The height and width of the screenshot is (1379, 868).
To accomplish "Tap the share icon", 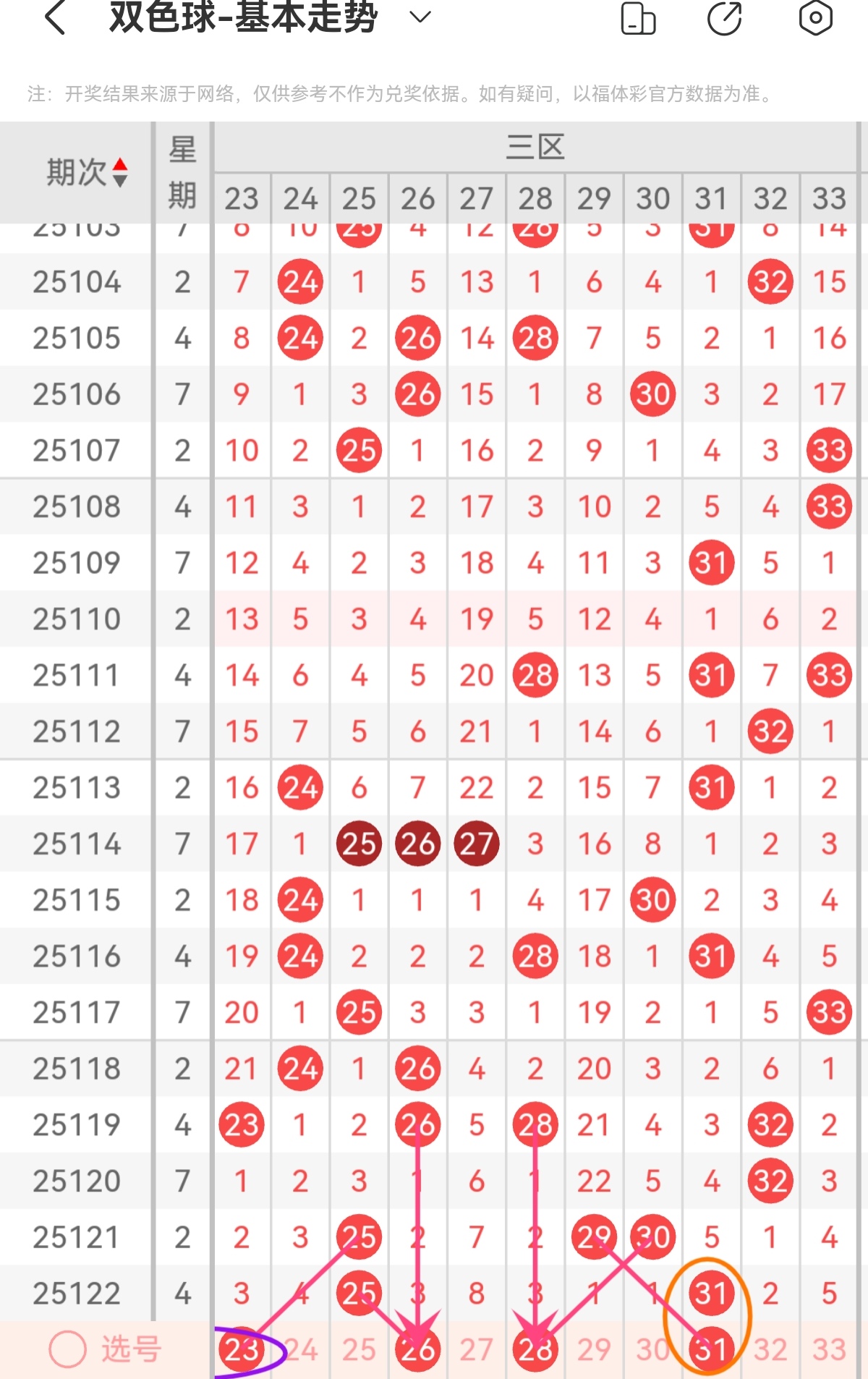I will 723,17.
